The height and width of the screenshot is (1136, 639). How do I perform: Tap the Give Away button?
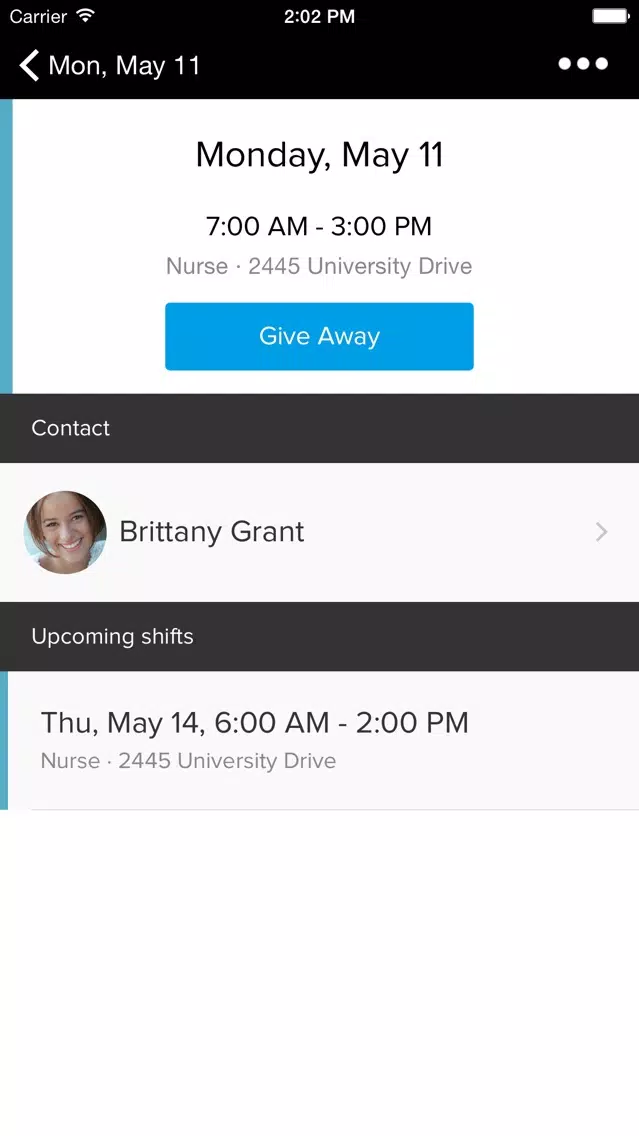320,336
